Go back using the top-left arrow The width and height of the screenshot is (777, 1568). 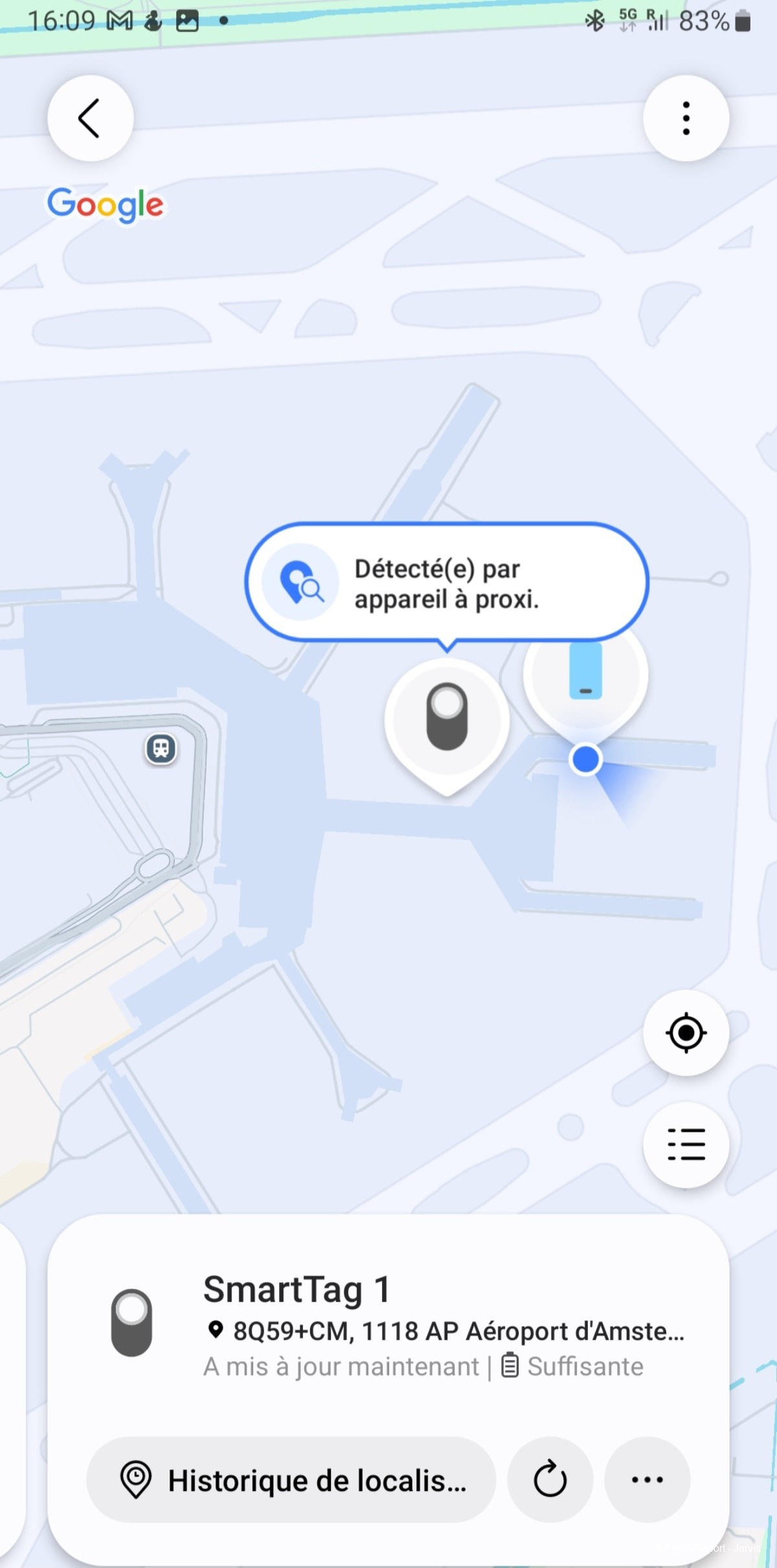[91, 118]
